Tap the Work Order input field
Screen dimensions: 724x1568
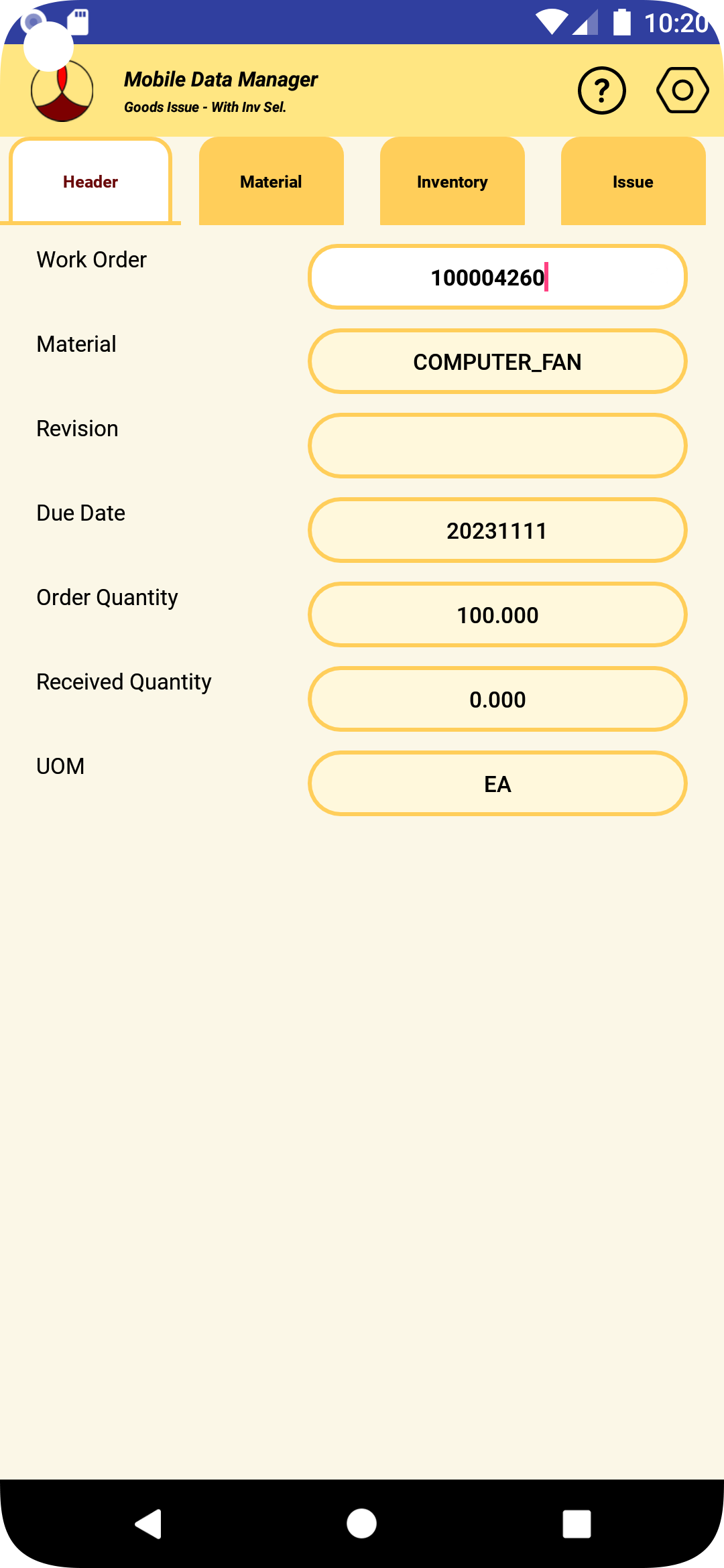click(x=497, y=277)
